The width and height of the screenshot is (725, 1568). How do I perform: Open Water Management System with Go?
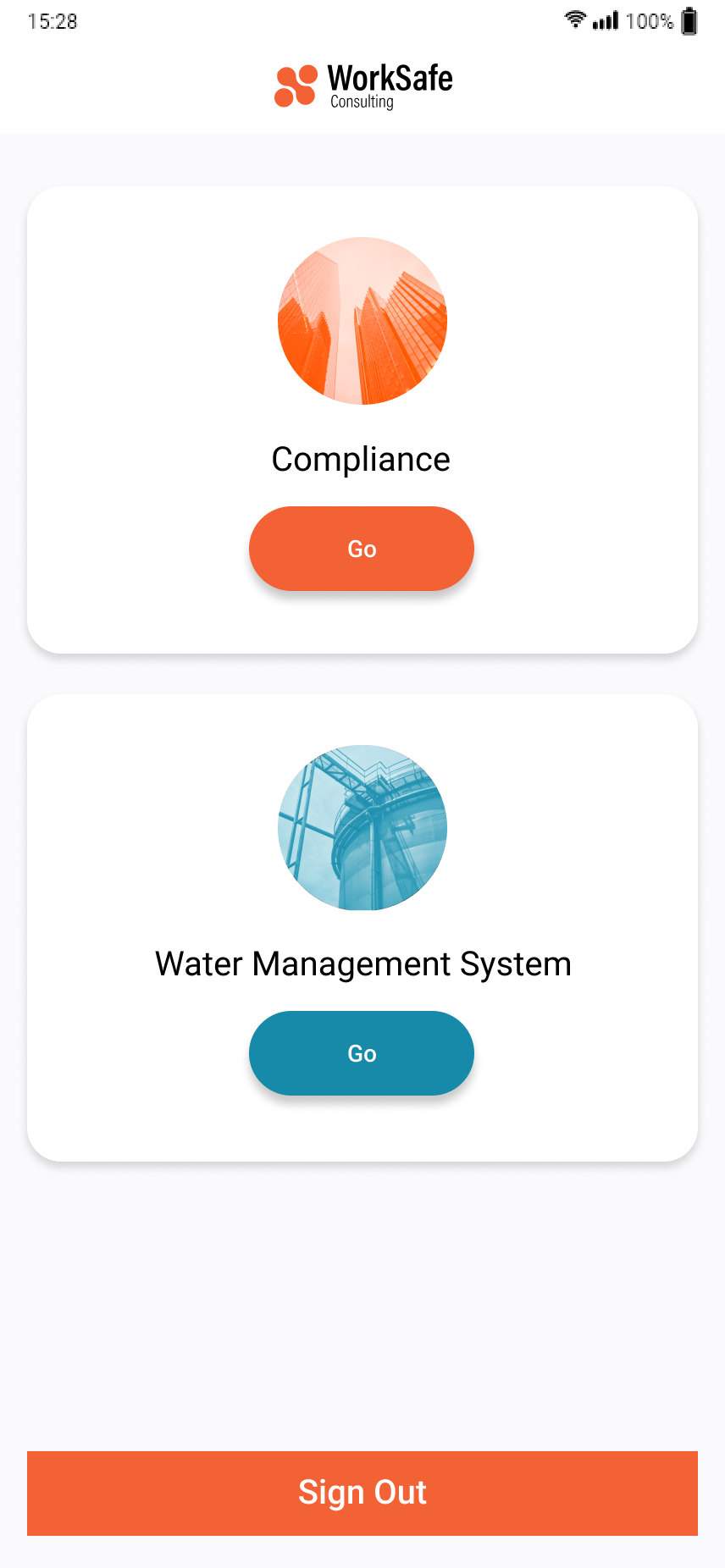tap(362, 1053)
